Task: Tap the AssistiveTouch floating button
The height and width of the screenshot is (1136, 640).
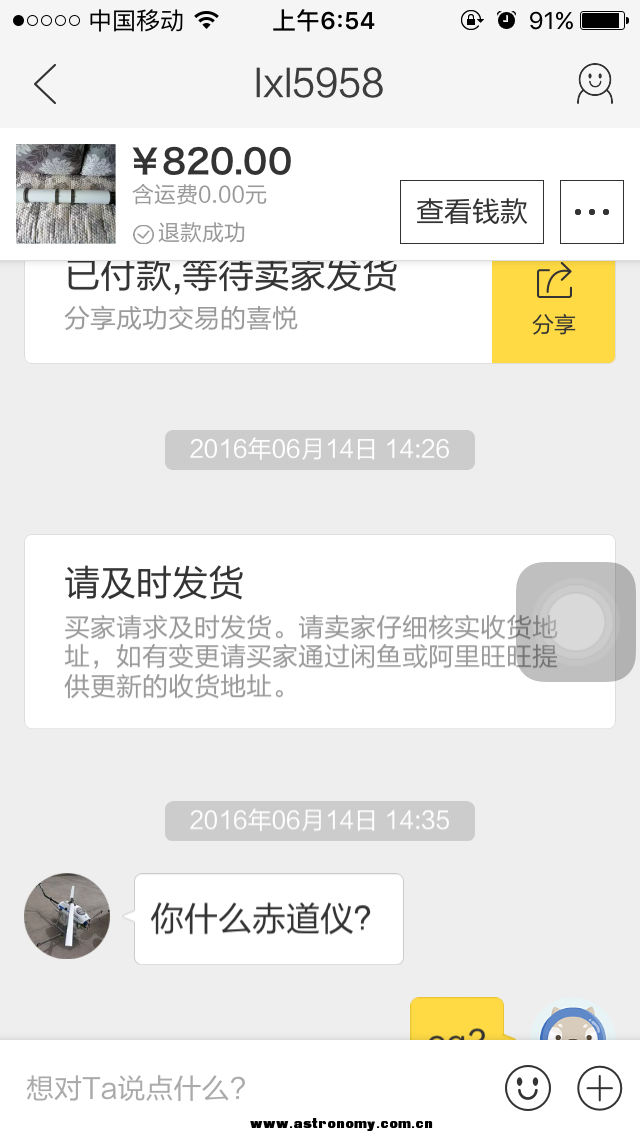Action: (x=576, y=622)
